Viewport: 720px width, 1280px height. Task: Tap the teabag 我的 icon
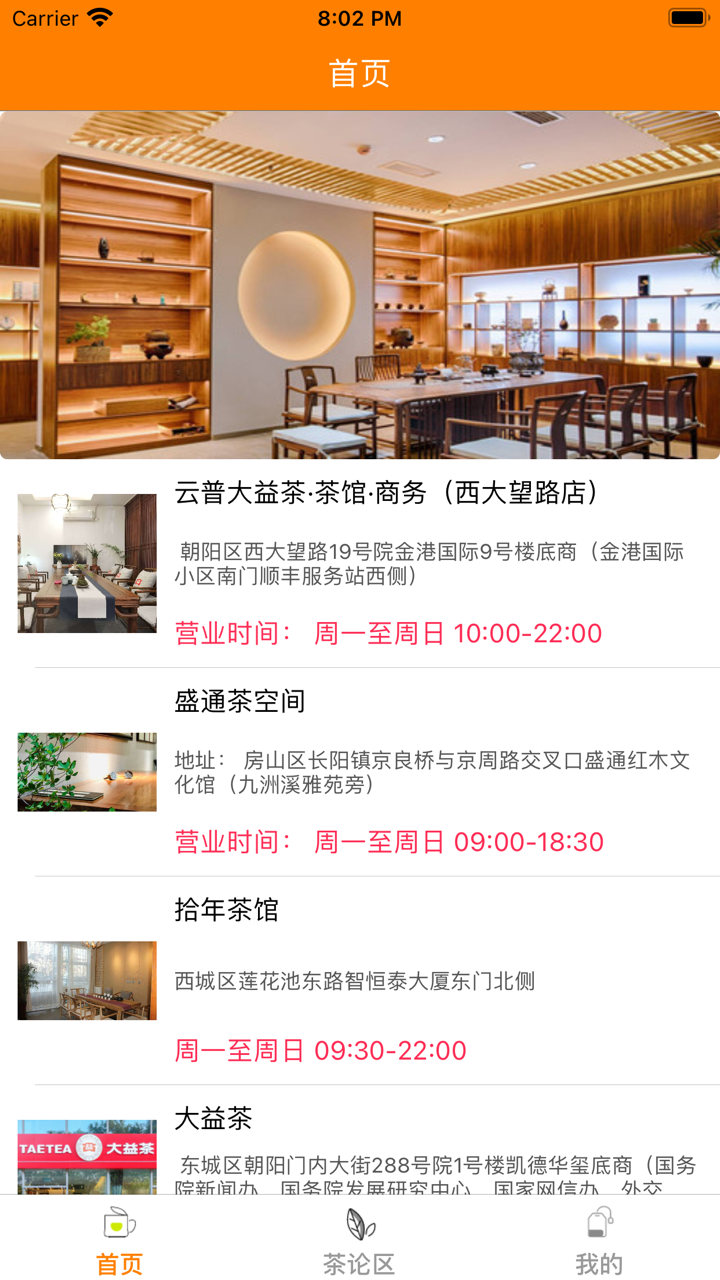click(598, 1222)
